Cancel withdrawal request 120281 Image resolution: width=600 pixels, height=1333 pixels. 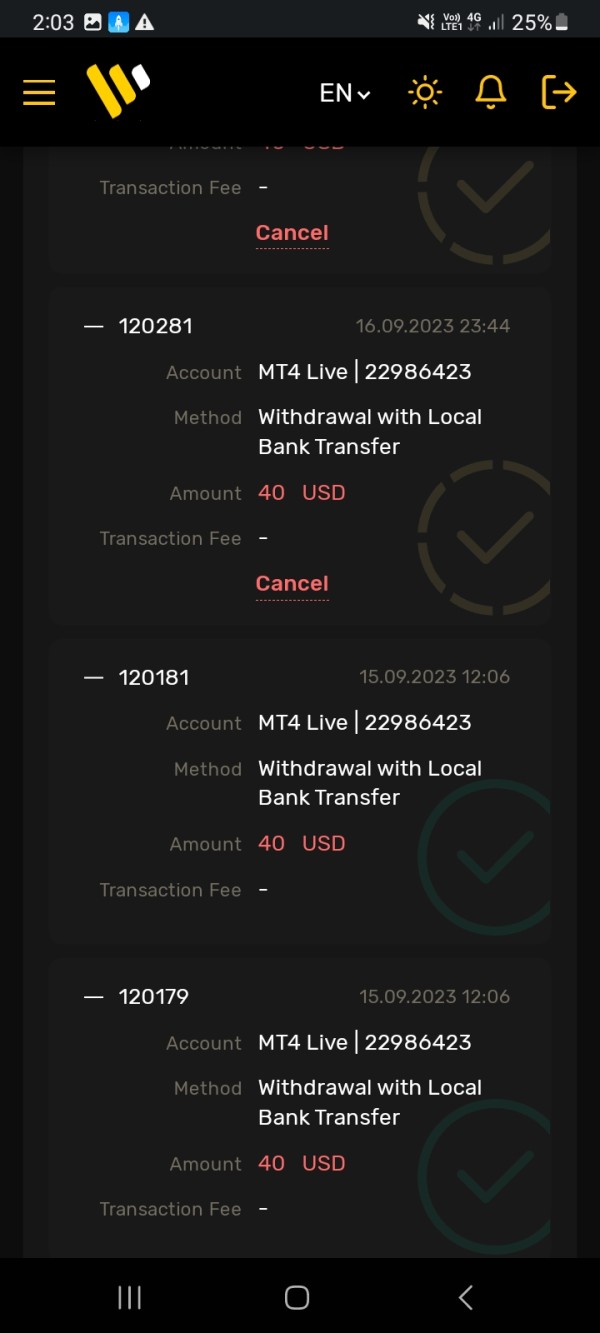(292, 584)
